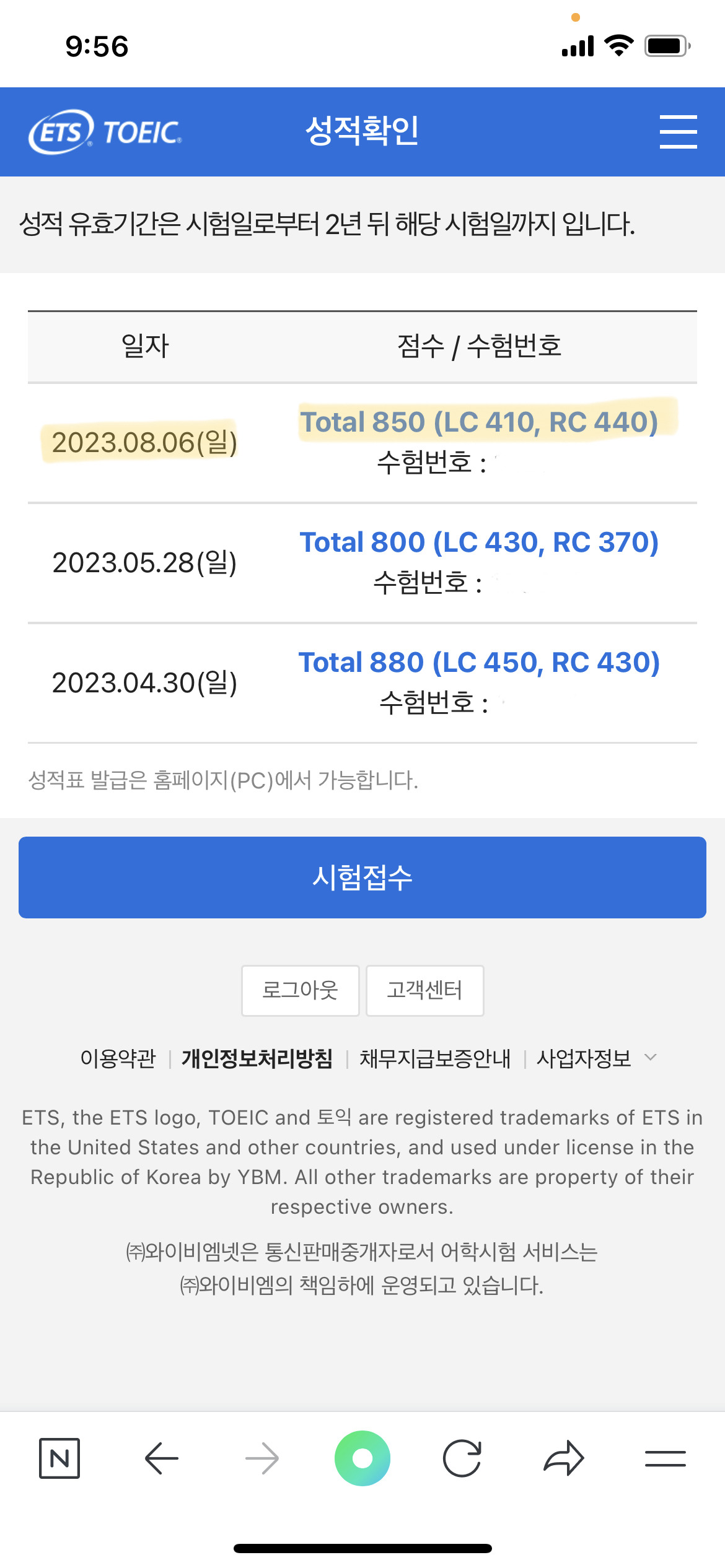Open 고객센터 customer support
This screenshot has height=1568, width=725.
[424, 990]
